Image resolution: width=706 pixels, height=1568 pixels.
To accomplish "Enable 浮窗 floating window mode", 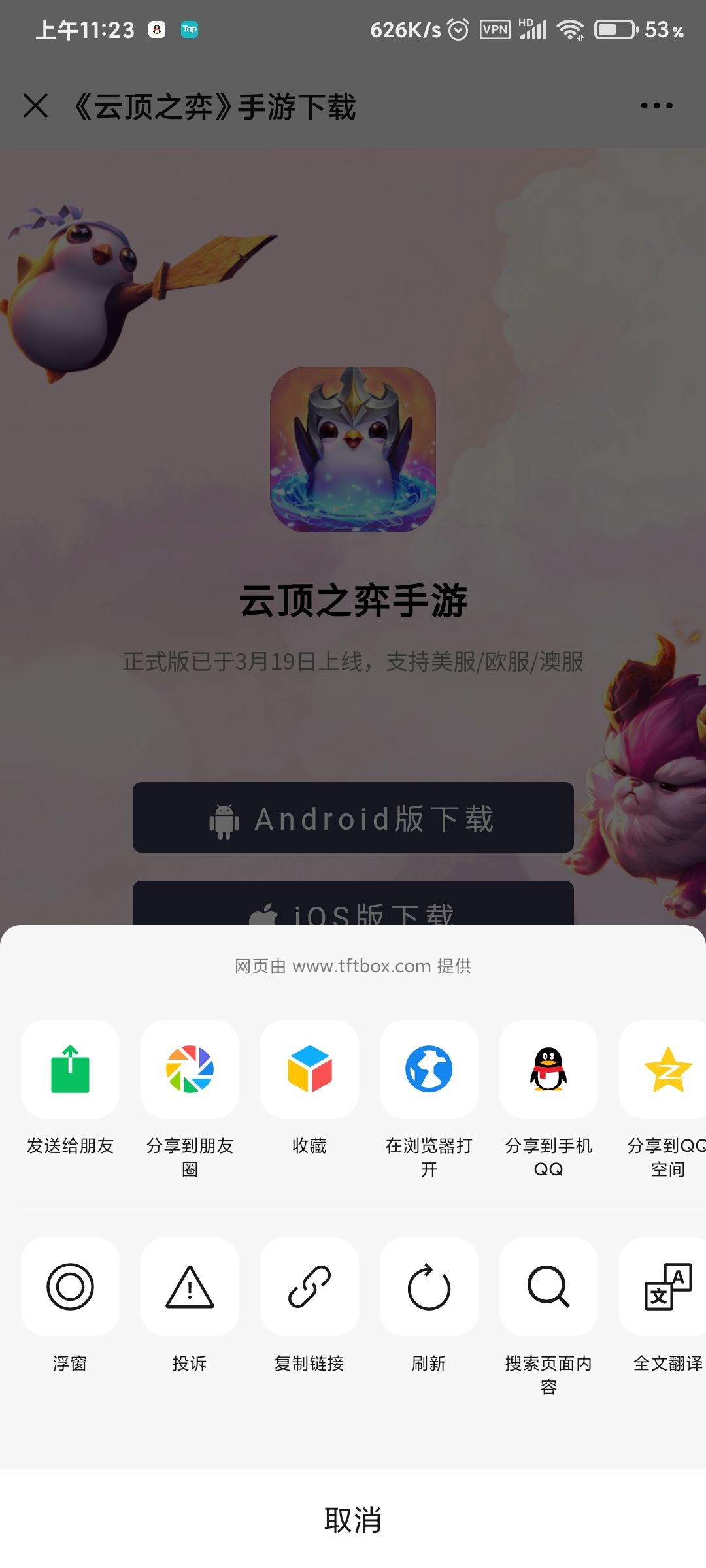I will point(70,1287).
